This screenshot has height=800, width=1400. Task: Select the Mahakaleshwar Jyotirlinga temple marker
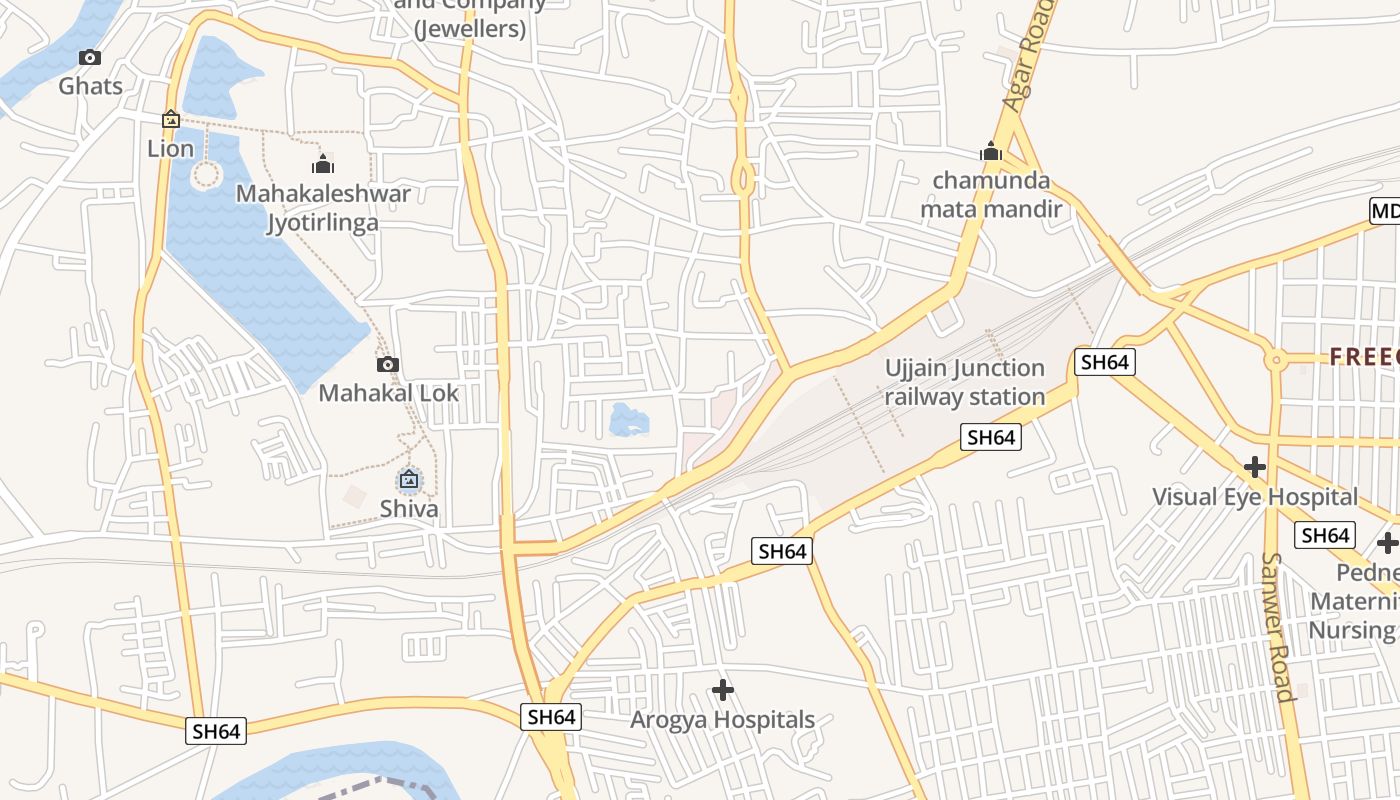[x=323, y=164]
